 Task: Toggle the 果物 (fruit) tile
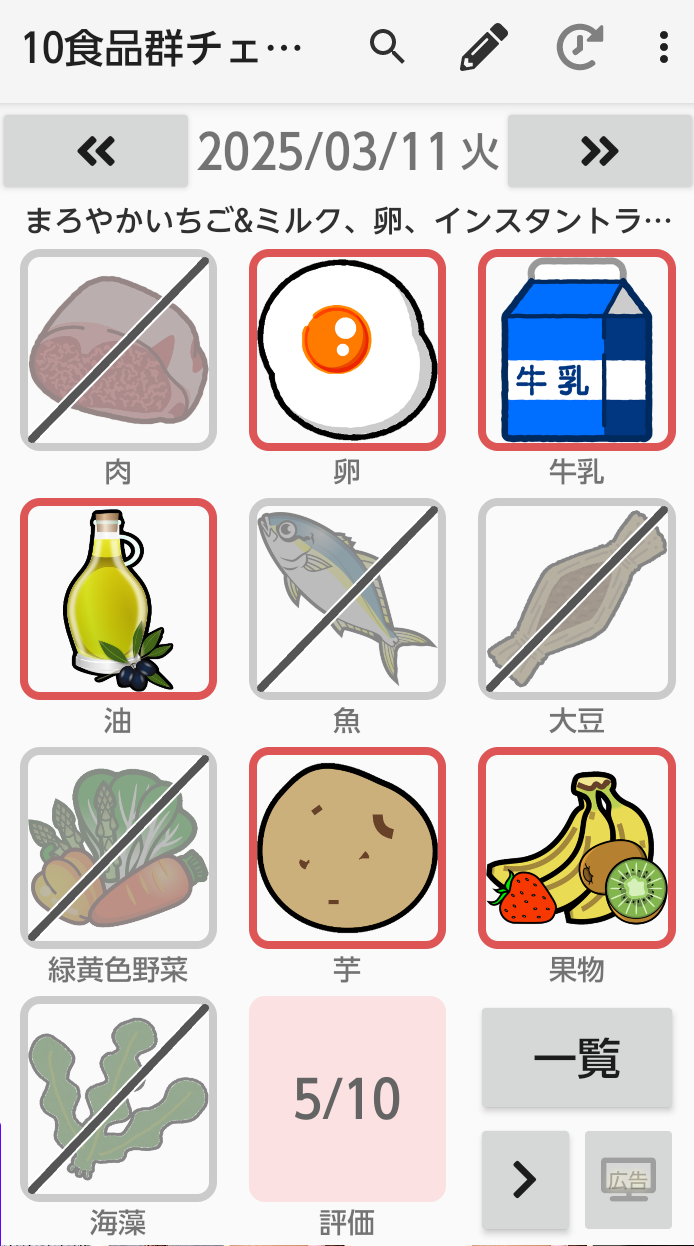(x=577, y=847)
